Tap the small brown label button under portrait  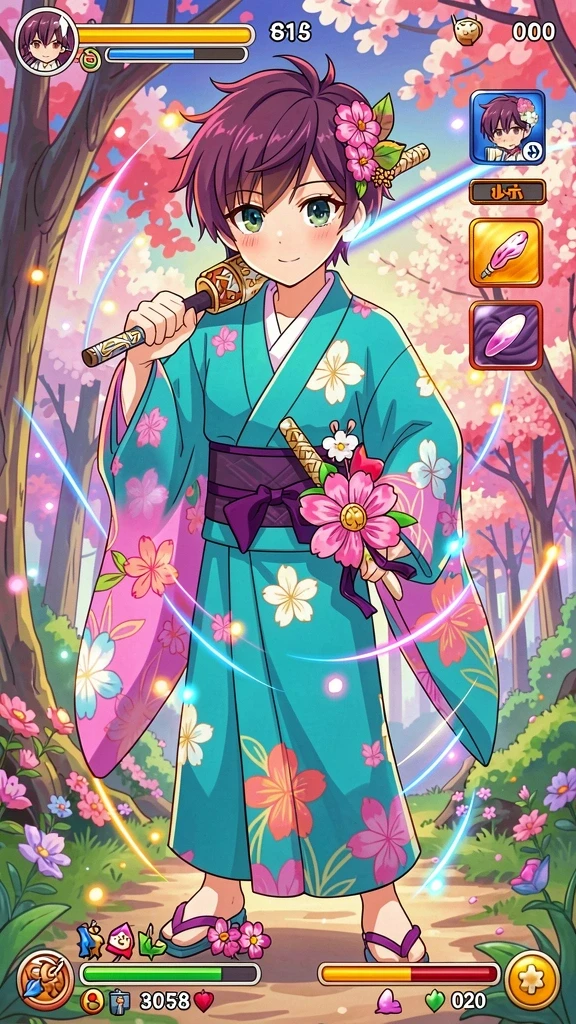tap(507, 192)
